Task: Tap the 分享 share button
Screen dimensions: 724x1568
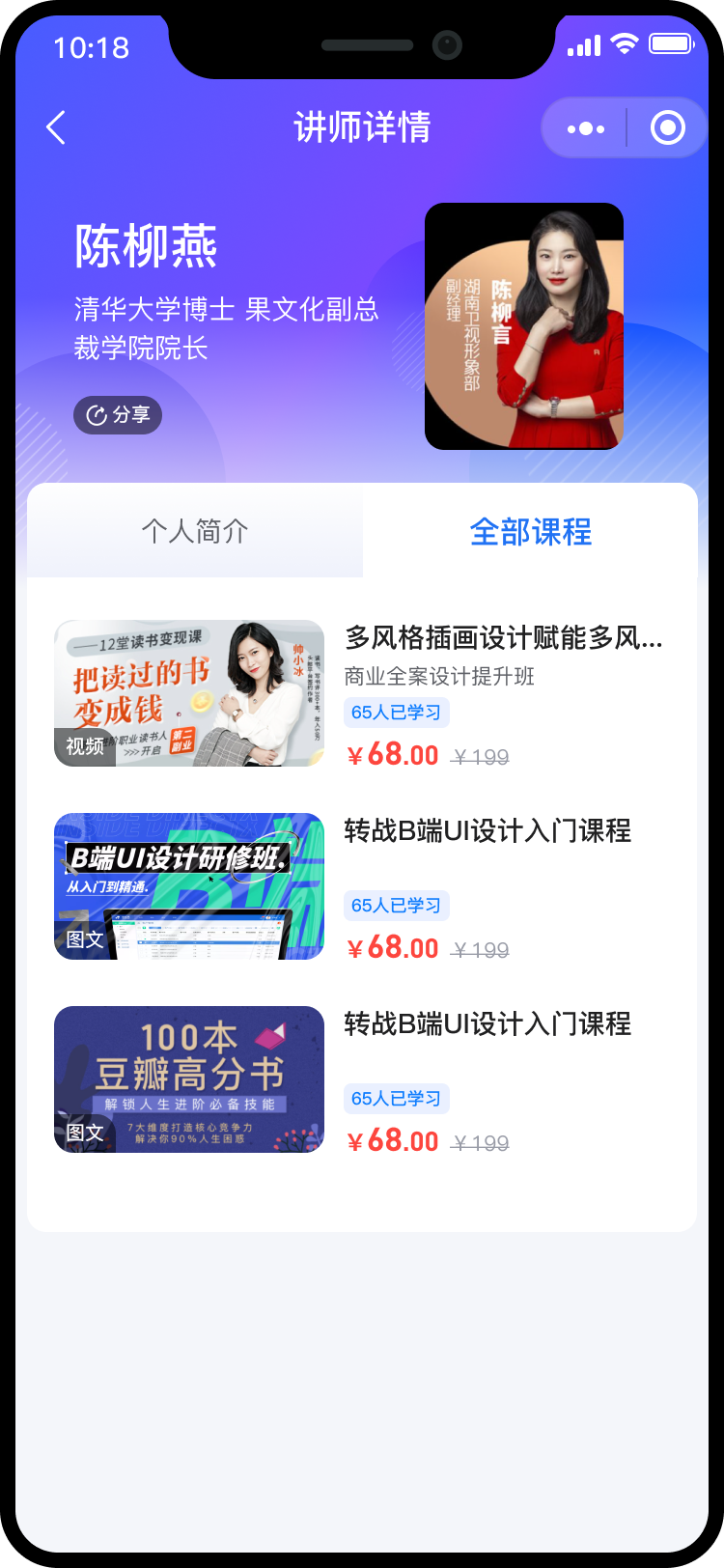Action: (118, 415)
